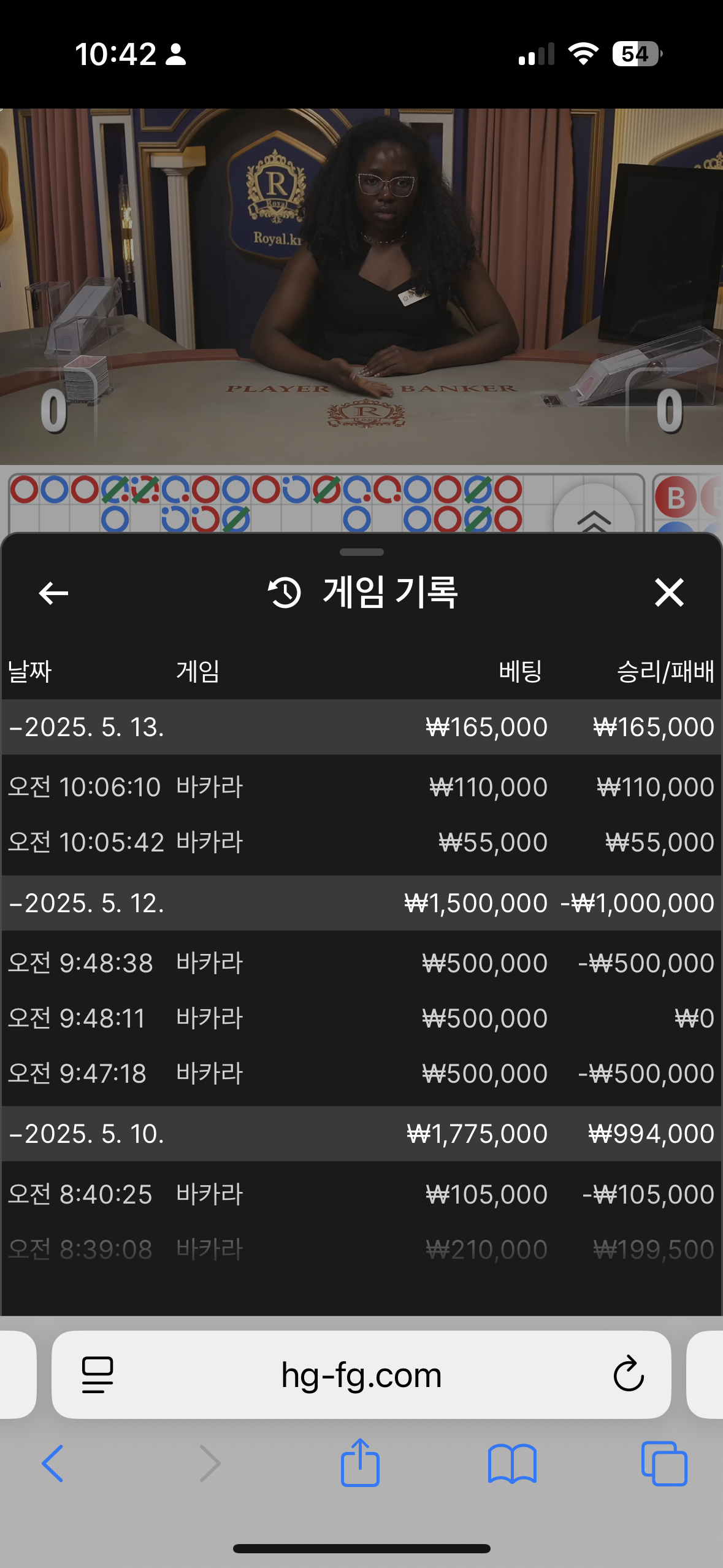Screen dimensions: 723x1568
Task: Collapse the 2025. 5. 10. date group
Action: (x=86, y=1134)
